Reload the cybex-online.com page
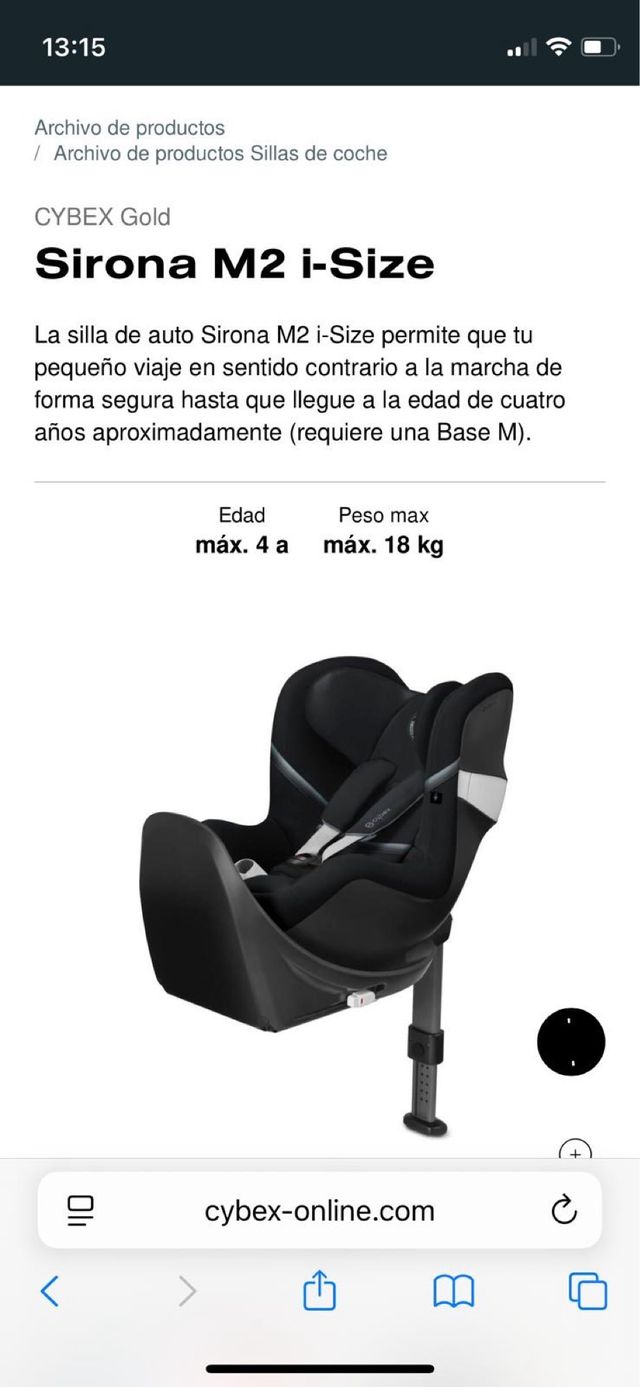Screen dimensions: 640x1387 tap(564, 1210)
